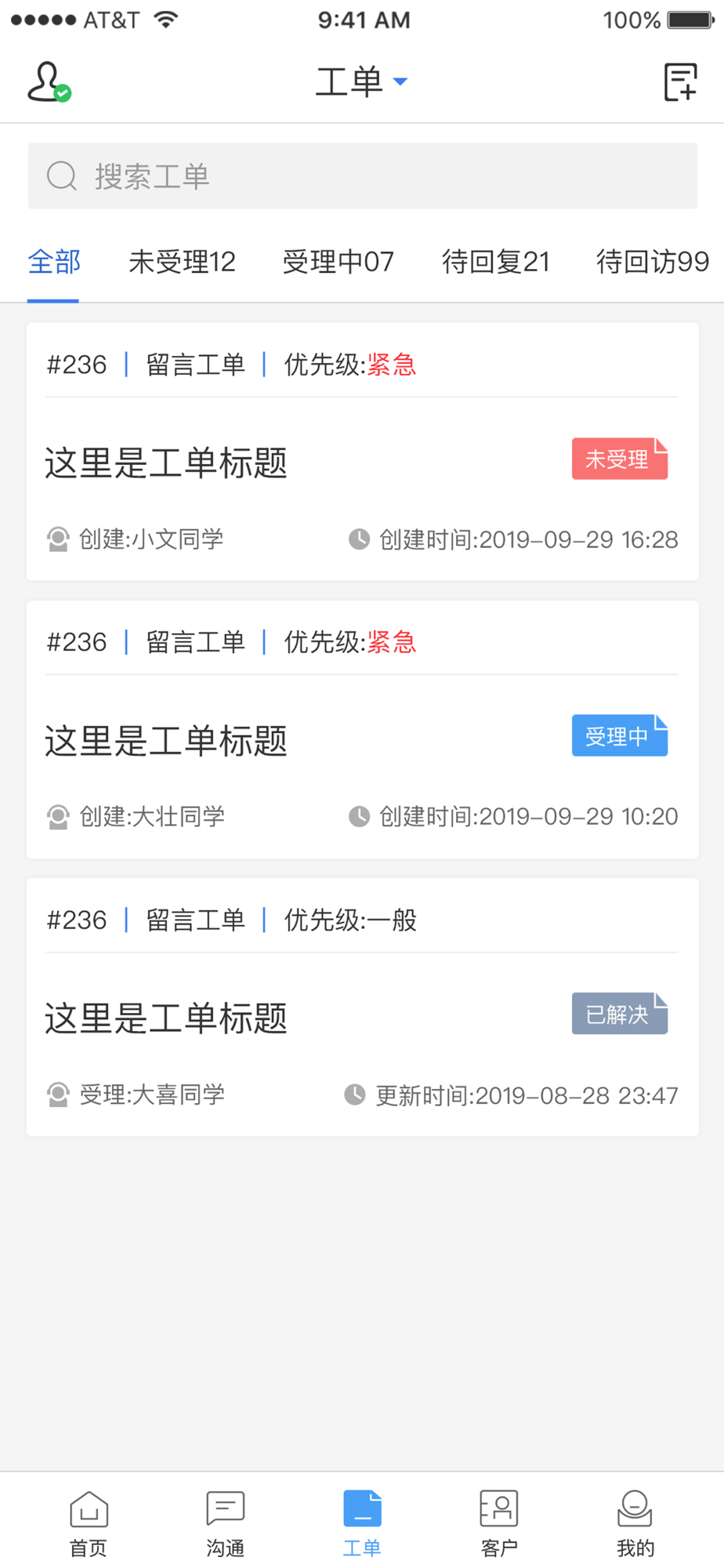
Task: Switch to the 未受理12 tab
Action: click(182, 262)
